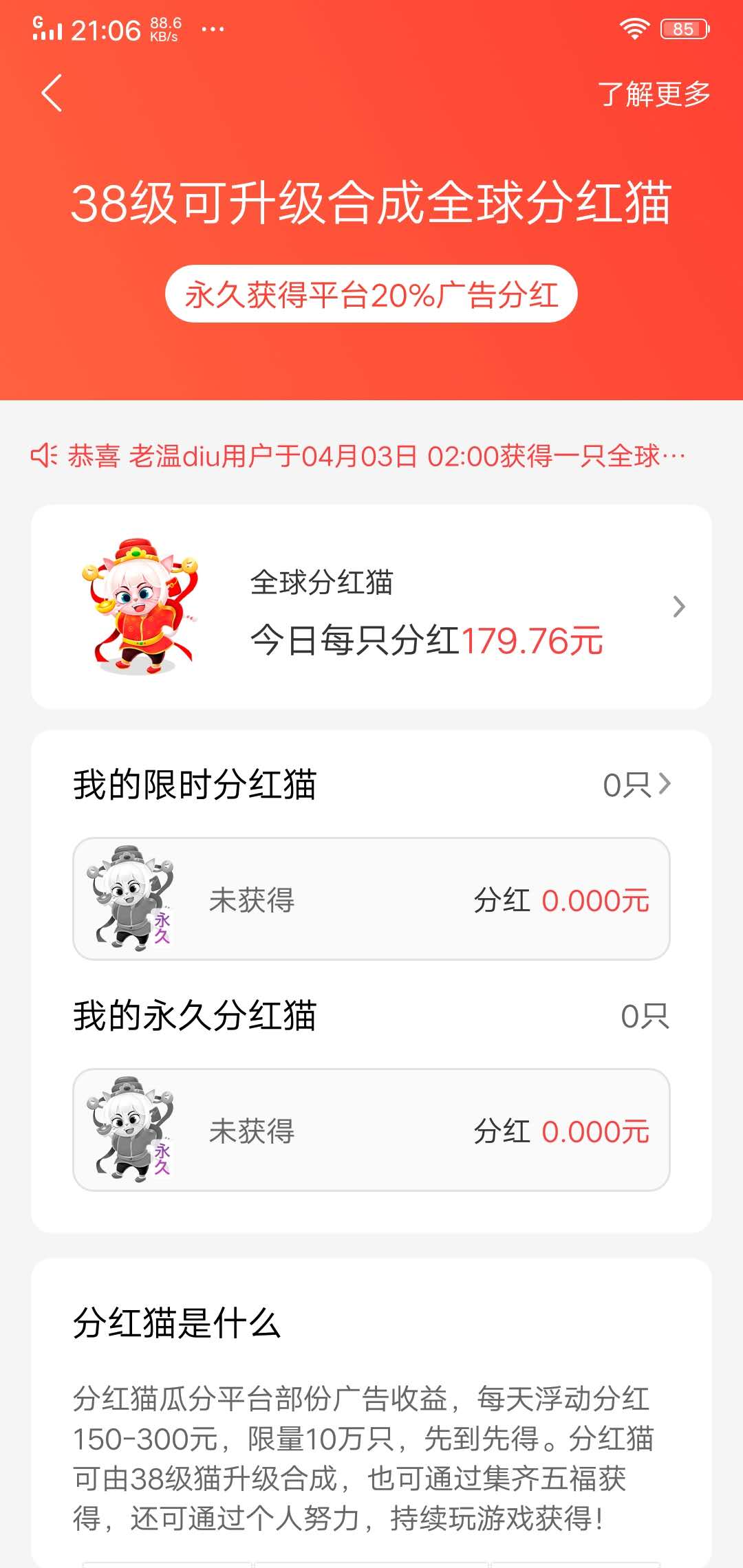The width and height of the screenshot is (743, 1568).
Task: Tap 未获得 in the limited-time cat row
Action: click(x=251, y=900)
